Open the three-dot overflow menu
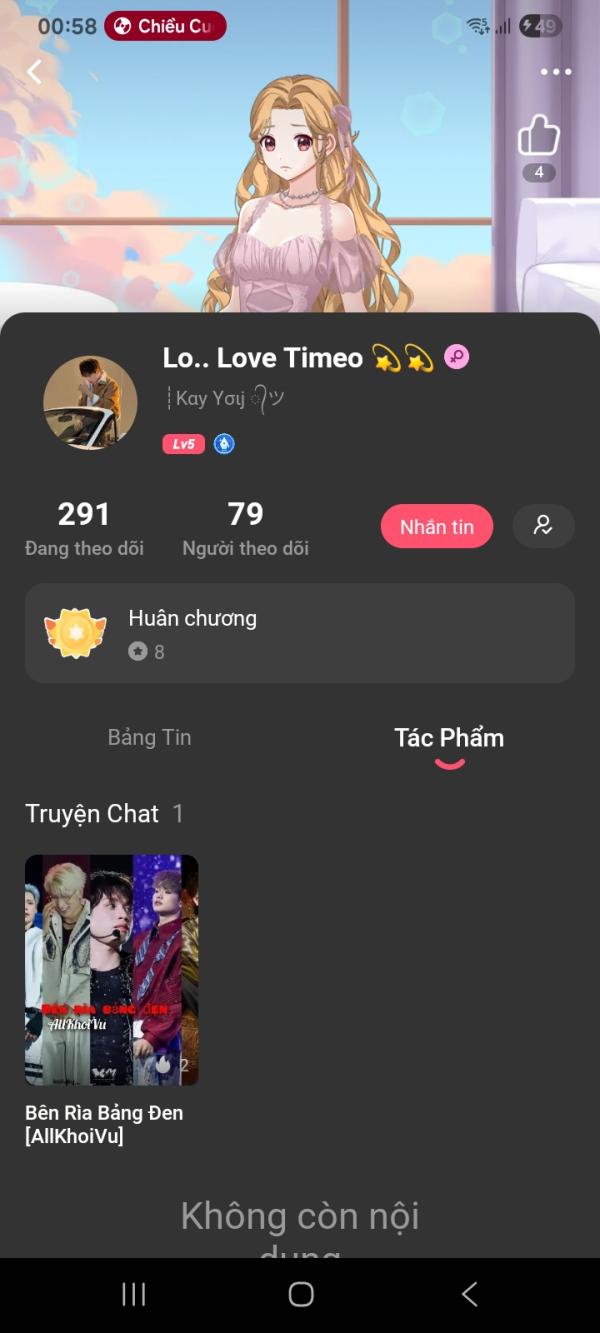 coord(555,72)
